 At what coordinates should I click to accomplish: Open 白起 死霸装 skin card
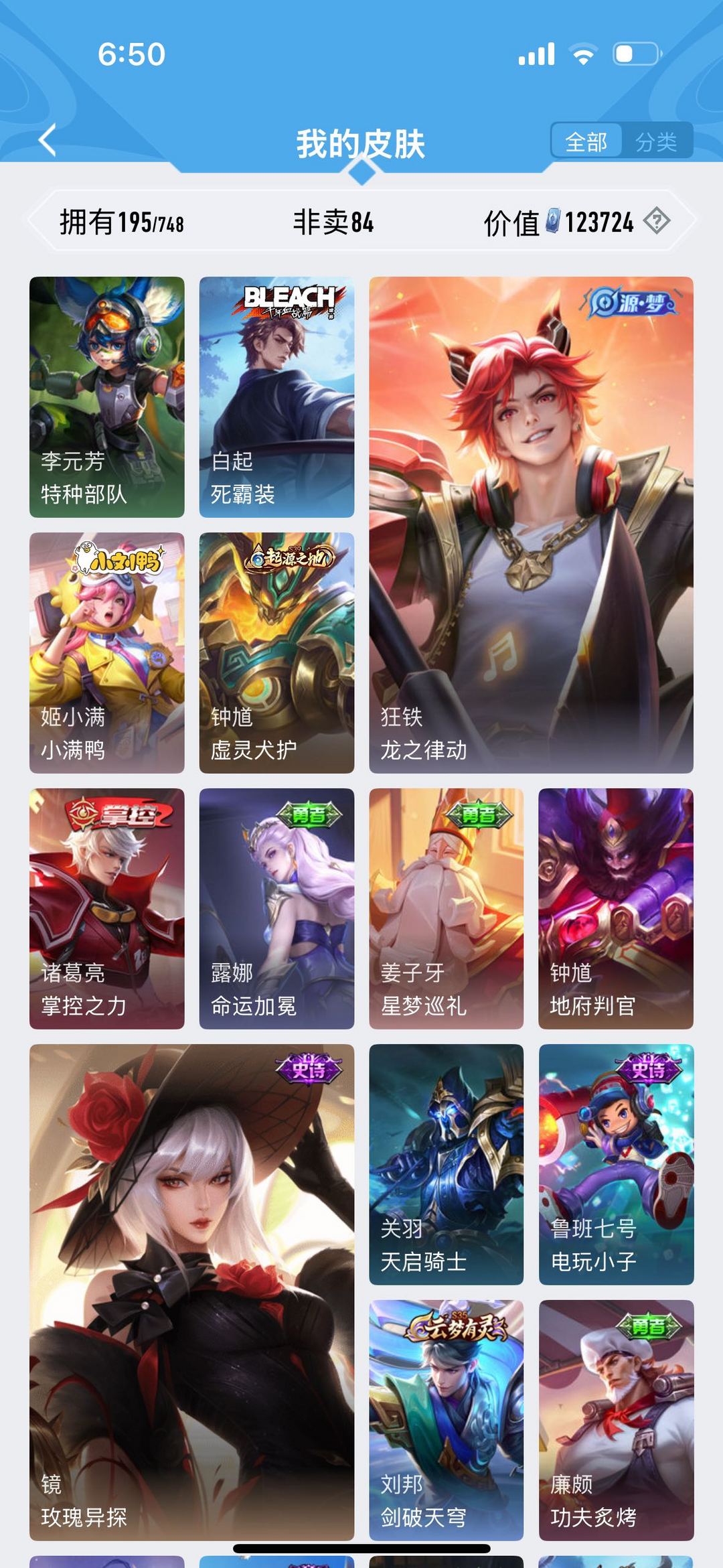coord(276,397)
